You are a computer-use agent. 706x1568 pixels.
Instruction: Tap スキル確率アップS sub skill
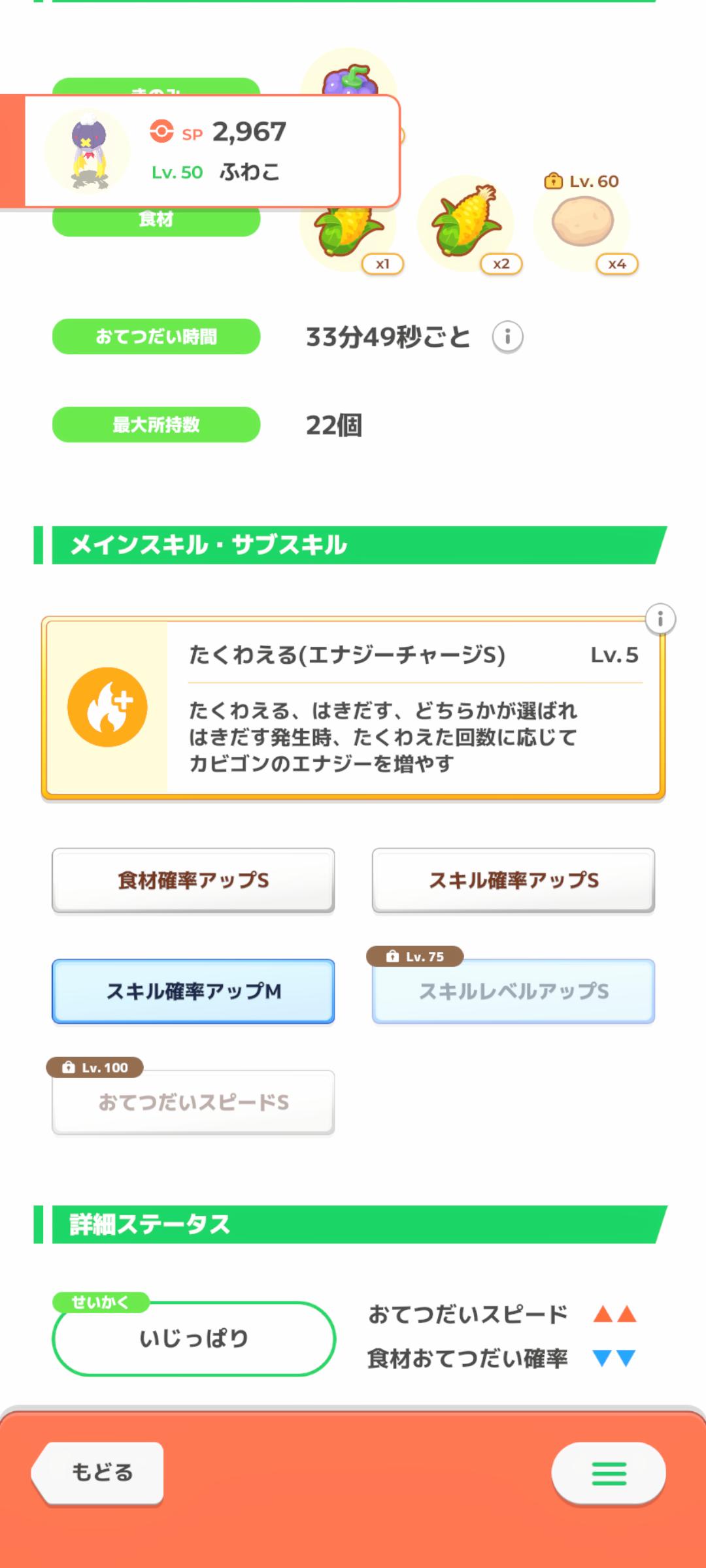(x=513, y=880)
